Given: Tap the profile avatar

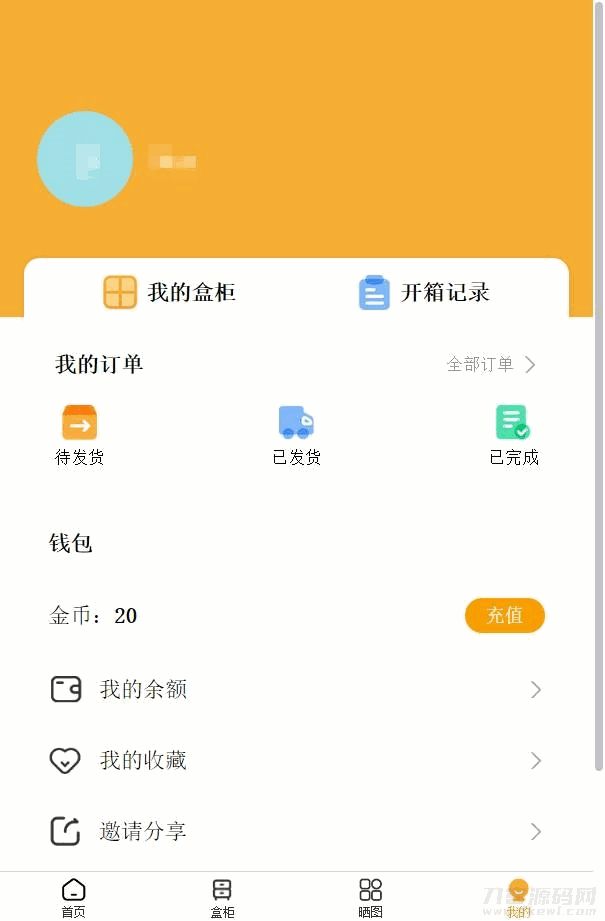Looking at the screenshot, I should pos(85,159).
